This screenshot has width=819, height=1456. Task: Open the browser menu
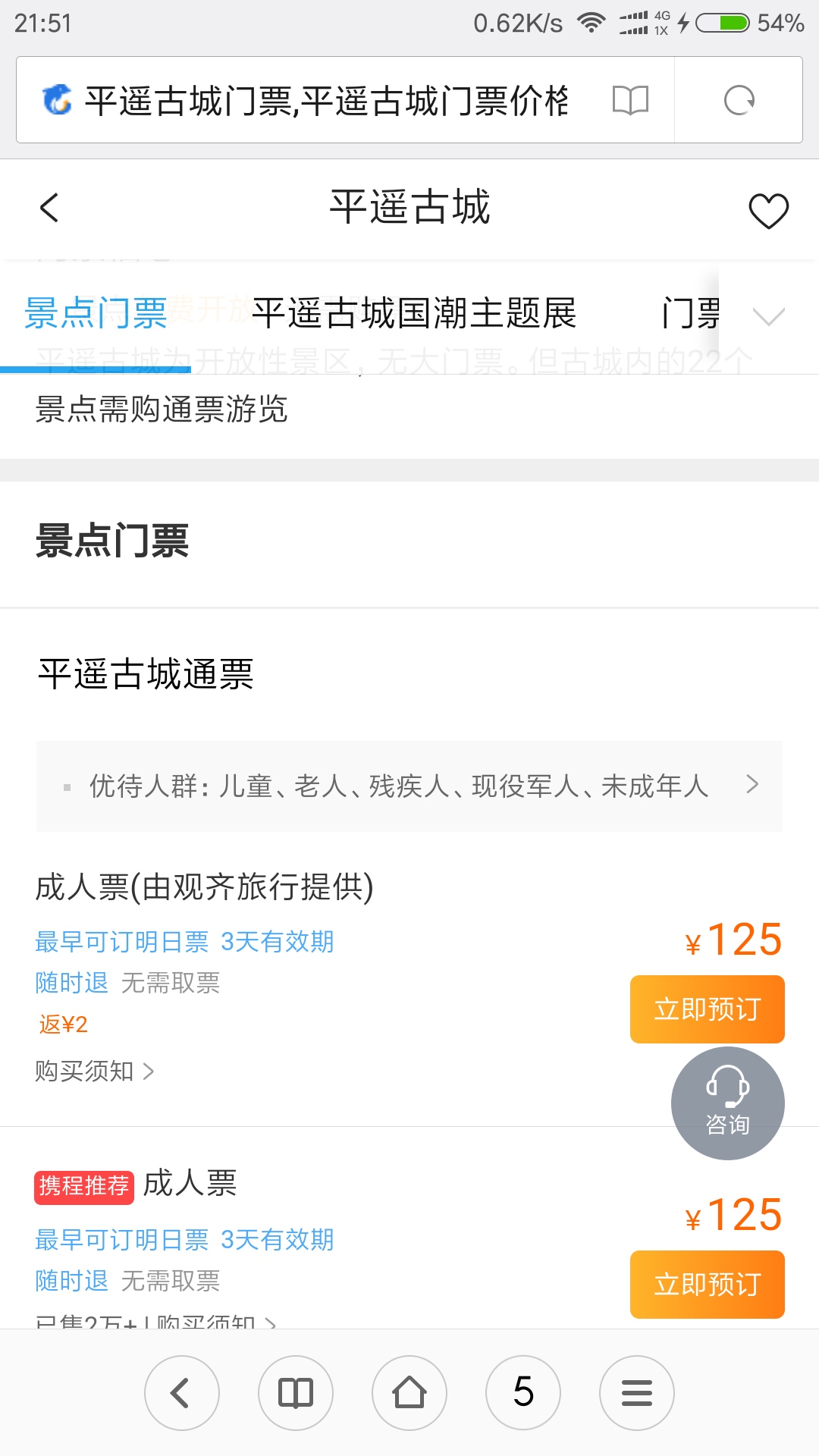coord(637,1393)
